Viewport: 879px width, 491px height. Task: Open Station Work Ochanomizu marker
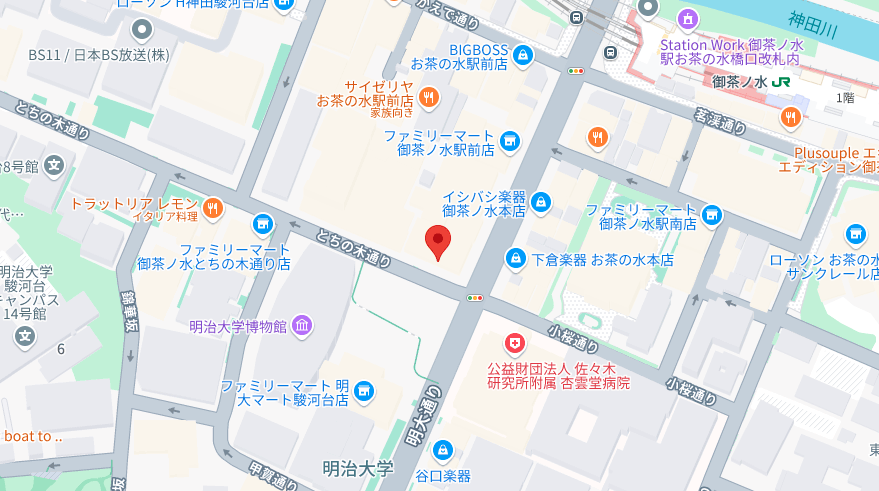click(x=687, y=18)
